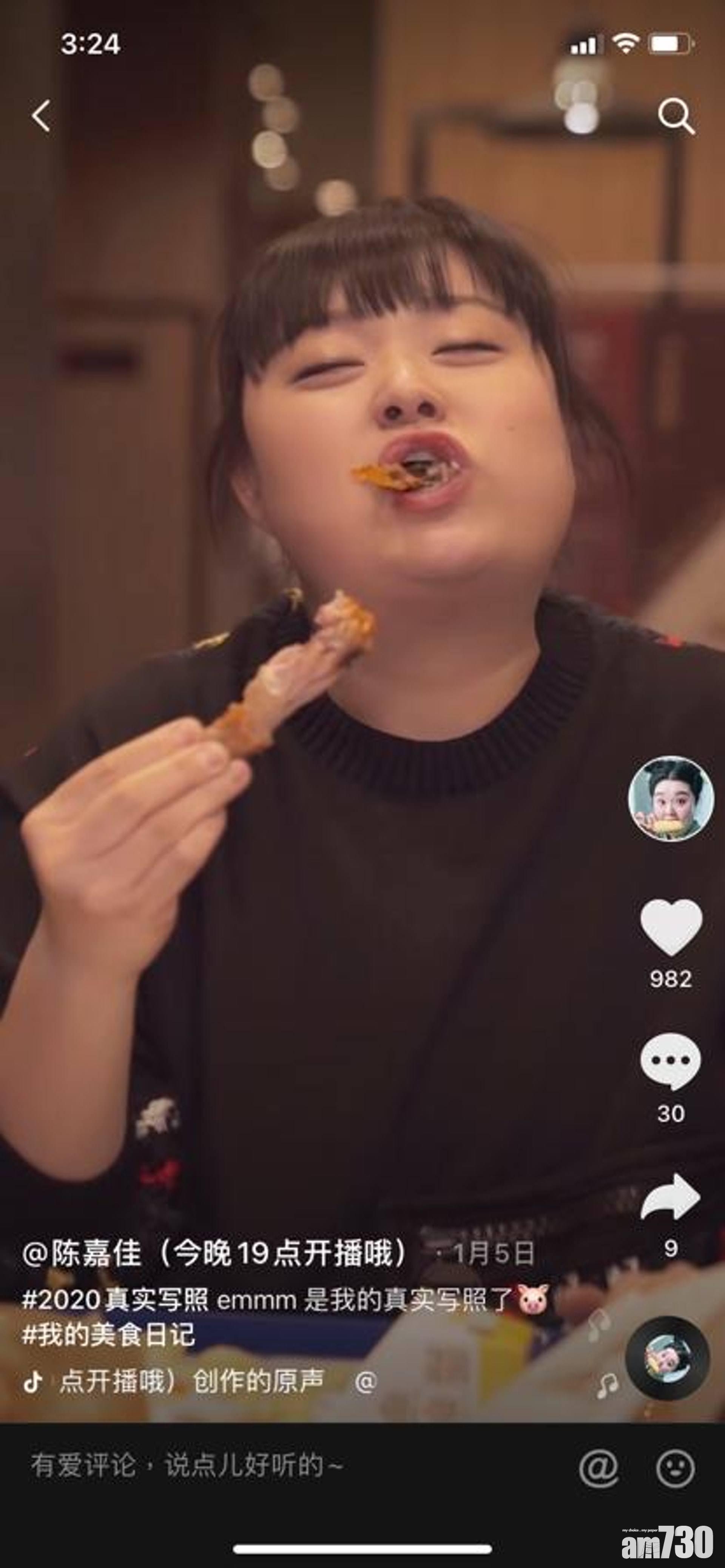Open hashtag #2020真实写照
This screenshot has height=1568, width=725.
[114, 1300]
